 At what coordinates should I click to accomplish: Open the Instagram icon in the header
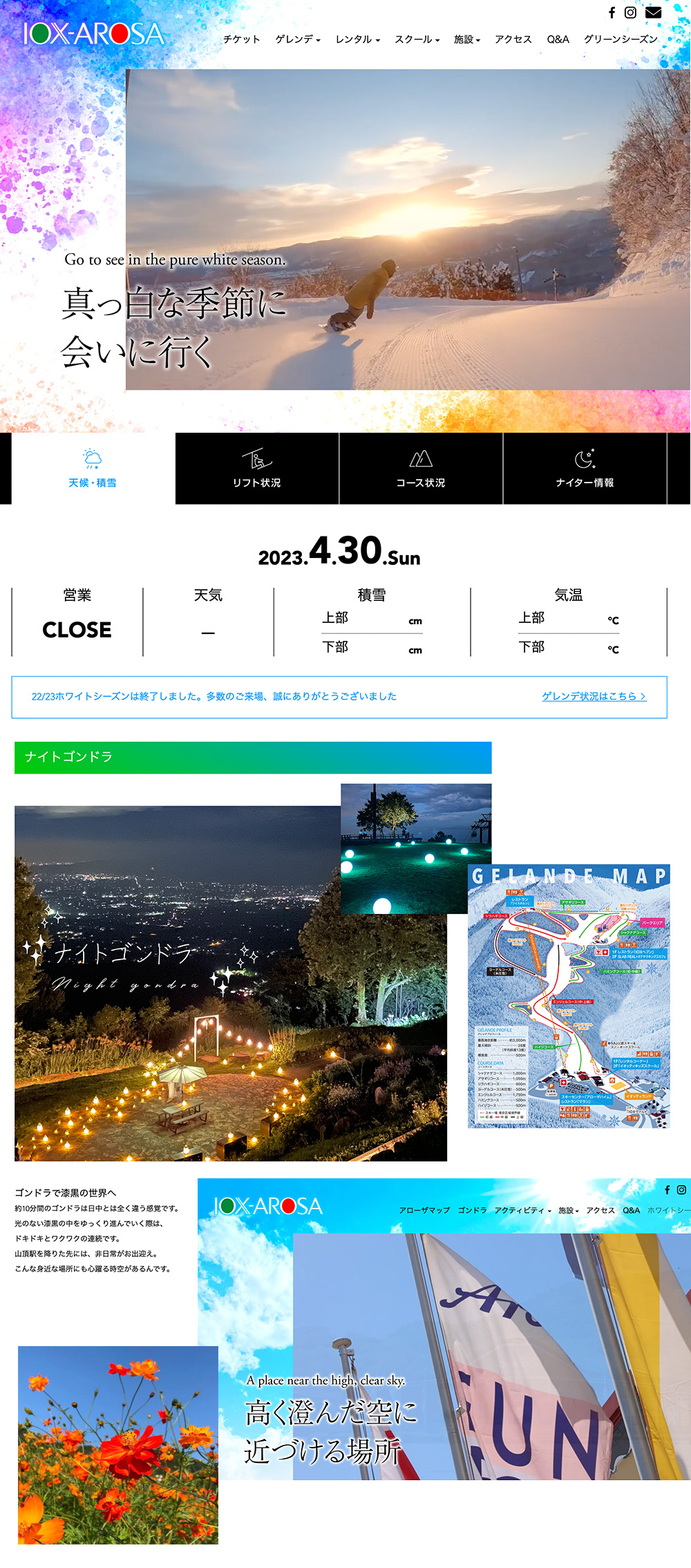[x=630, y=12]
